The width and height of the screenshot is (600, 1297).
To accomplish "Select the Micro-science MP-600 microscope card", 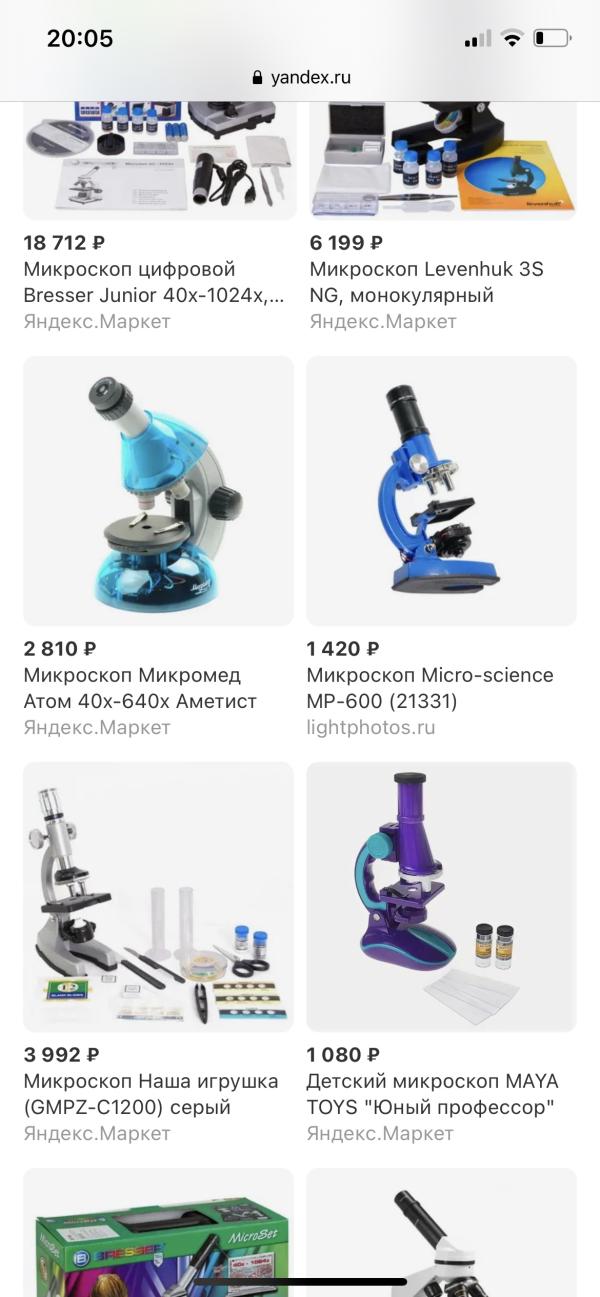I will coord(441,491).
